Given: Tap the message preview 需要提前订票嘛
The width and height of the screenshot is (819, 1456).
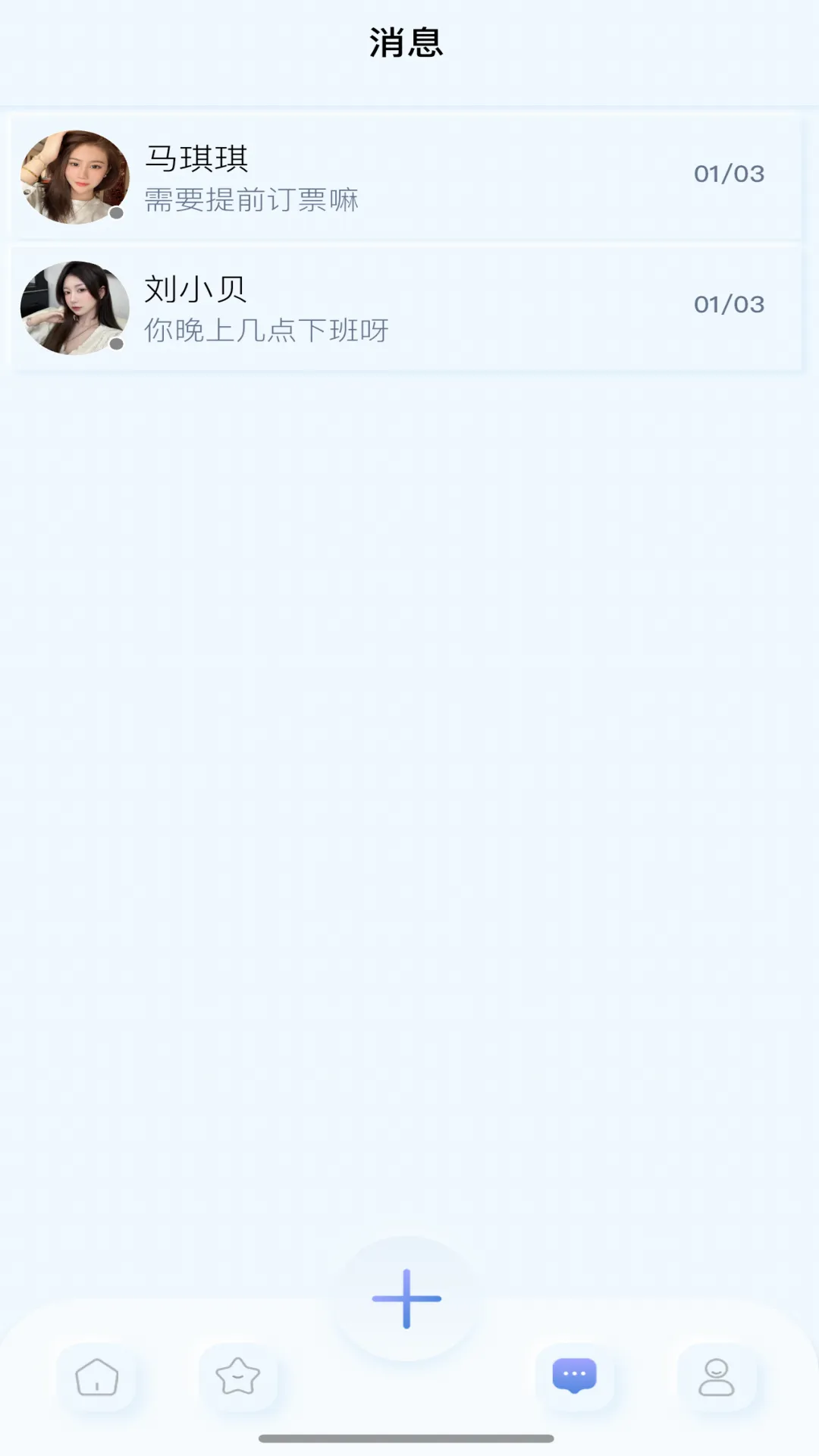Looking at the screenshot, I should tap(252, 201).
